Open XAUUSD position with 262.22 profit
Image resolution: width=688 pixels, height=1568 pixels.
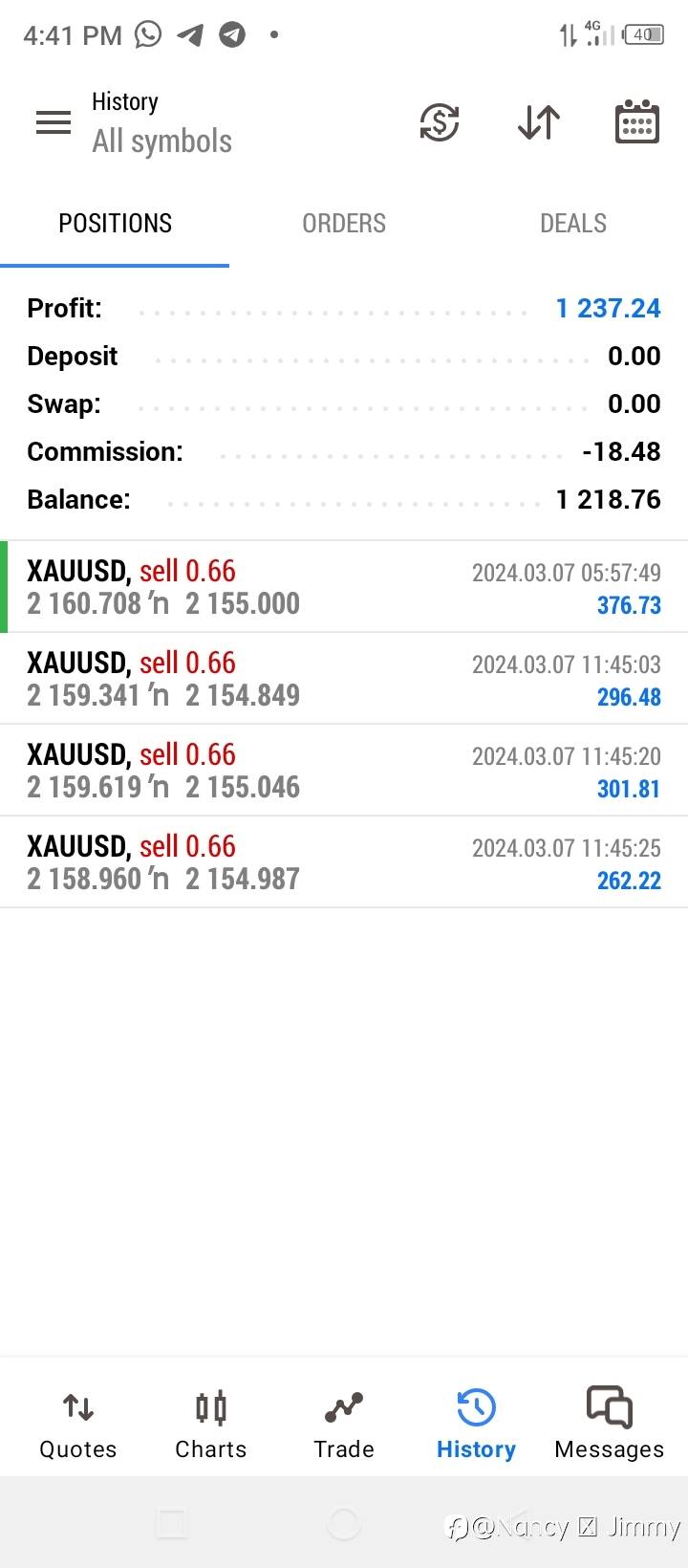tap(344, 862)
